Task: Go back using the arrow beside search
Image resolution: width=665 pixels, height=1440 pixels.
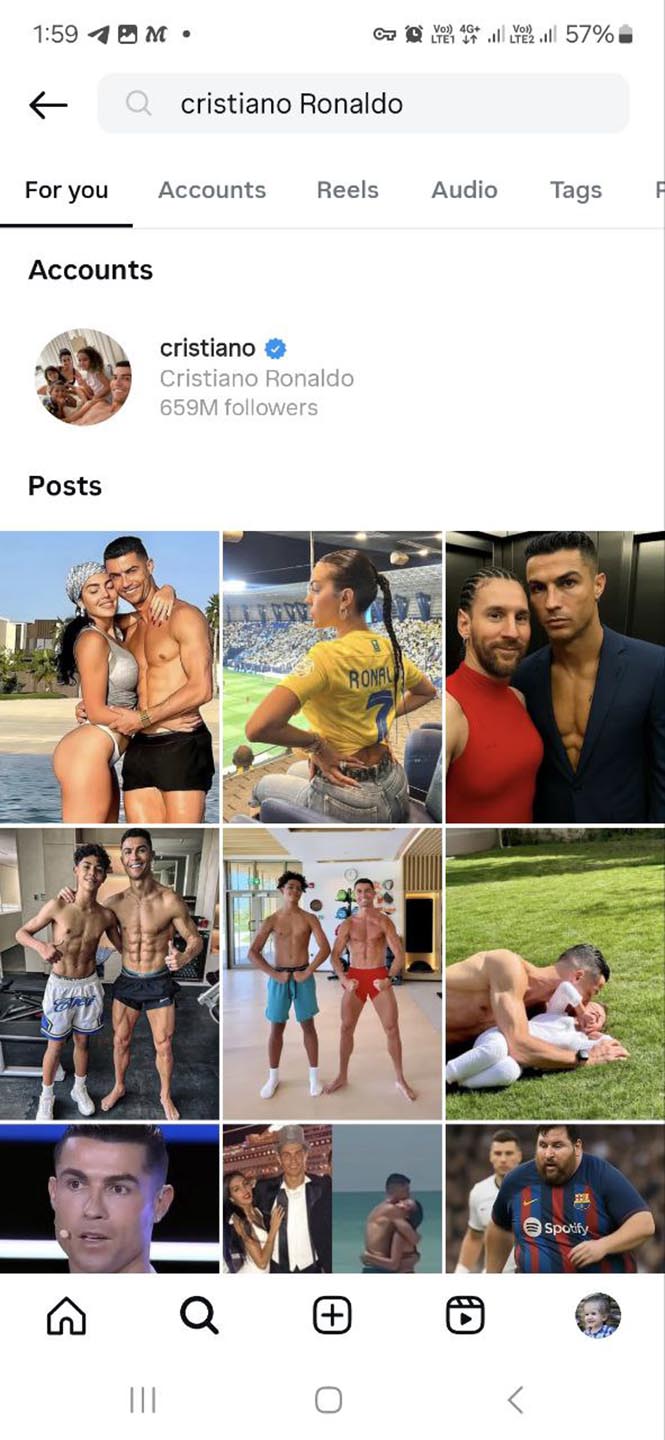Action: coord(48,104)
